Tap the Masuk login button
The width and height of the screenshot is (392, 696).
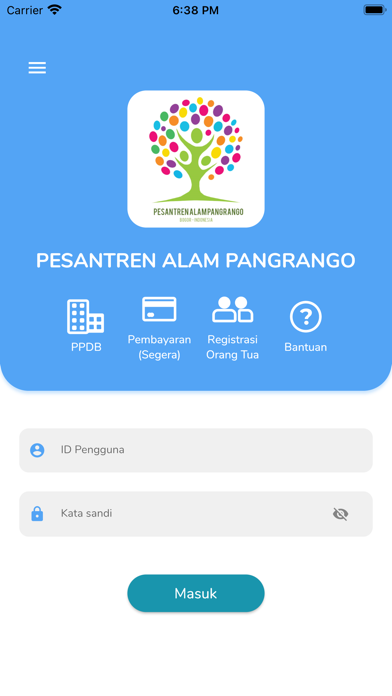196,593
